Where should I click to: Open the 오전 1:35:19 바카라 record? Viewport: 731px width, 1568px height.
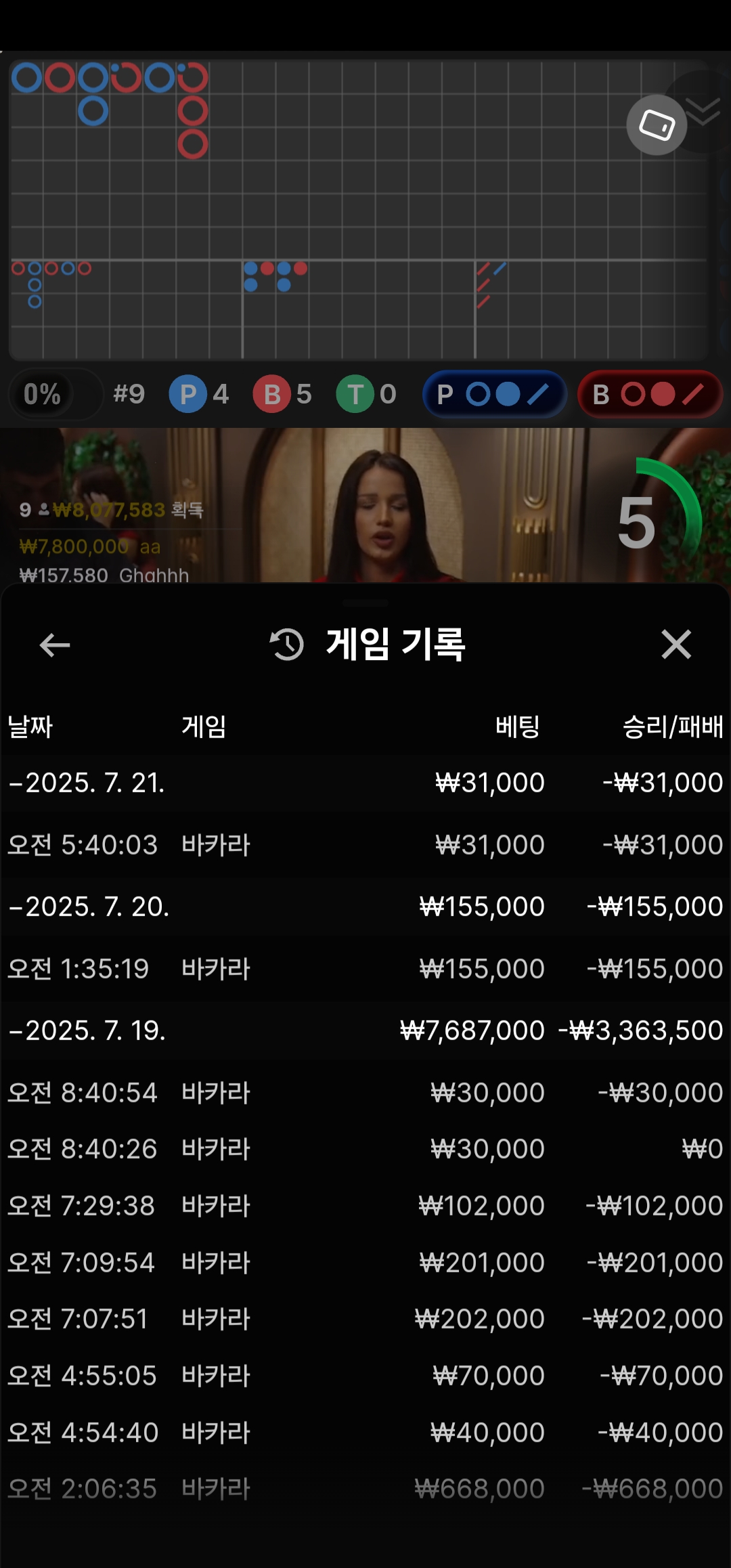(365, 969)
